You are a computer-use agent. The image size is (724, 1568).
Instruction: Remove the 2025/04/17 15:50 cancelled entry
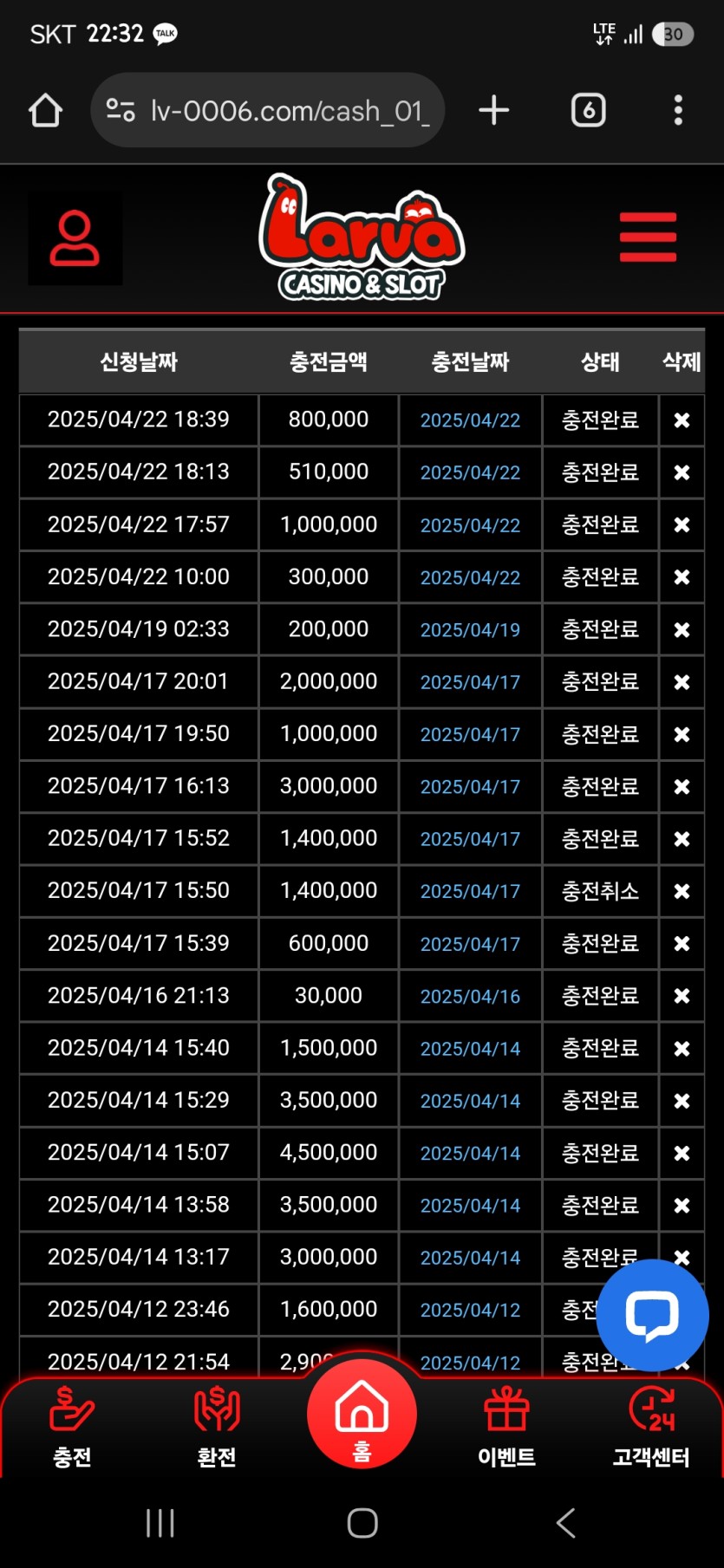(682, 891)
